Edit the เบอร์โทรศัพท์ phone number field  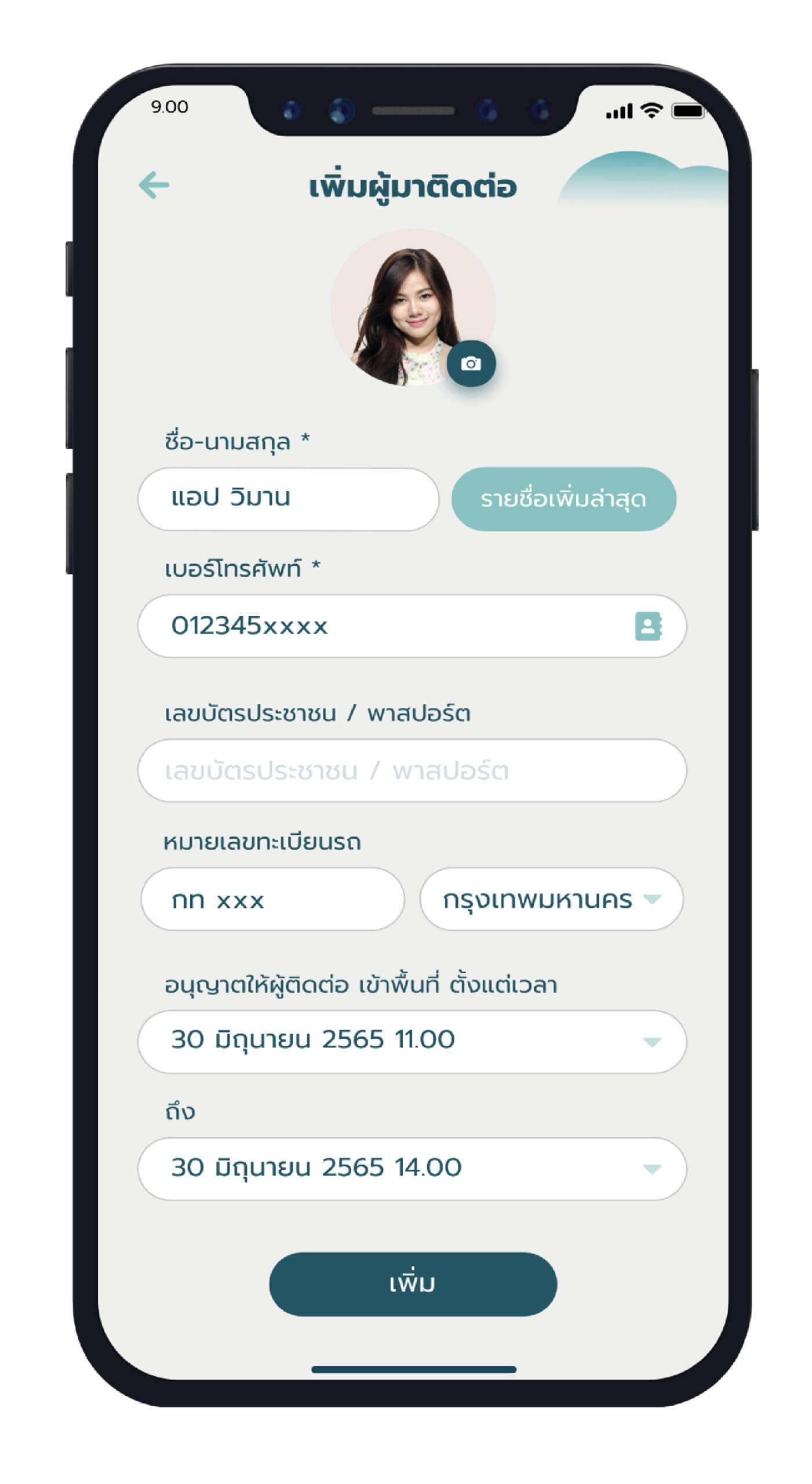[x=412, y=626]
